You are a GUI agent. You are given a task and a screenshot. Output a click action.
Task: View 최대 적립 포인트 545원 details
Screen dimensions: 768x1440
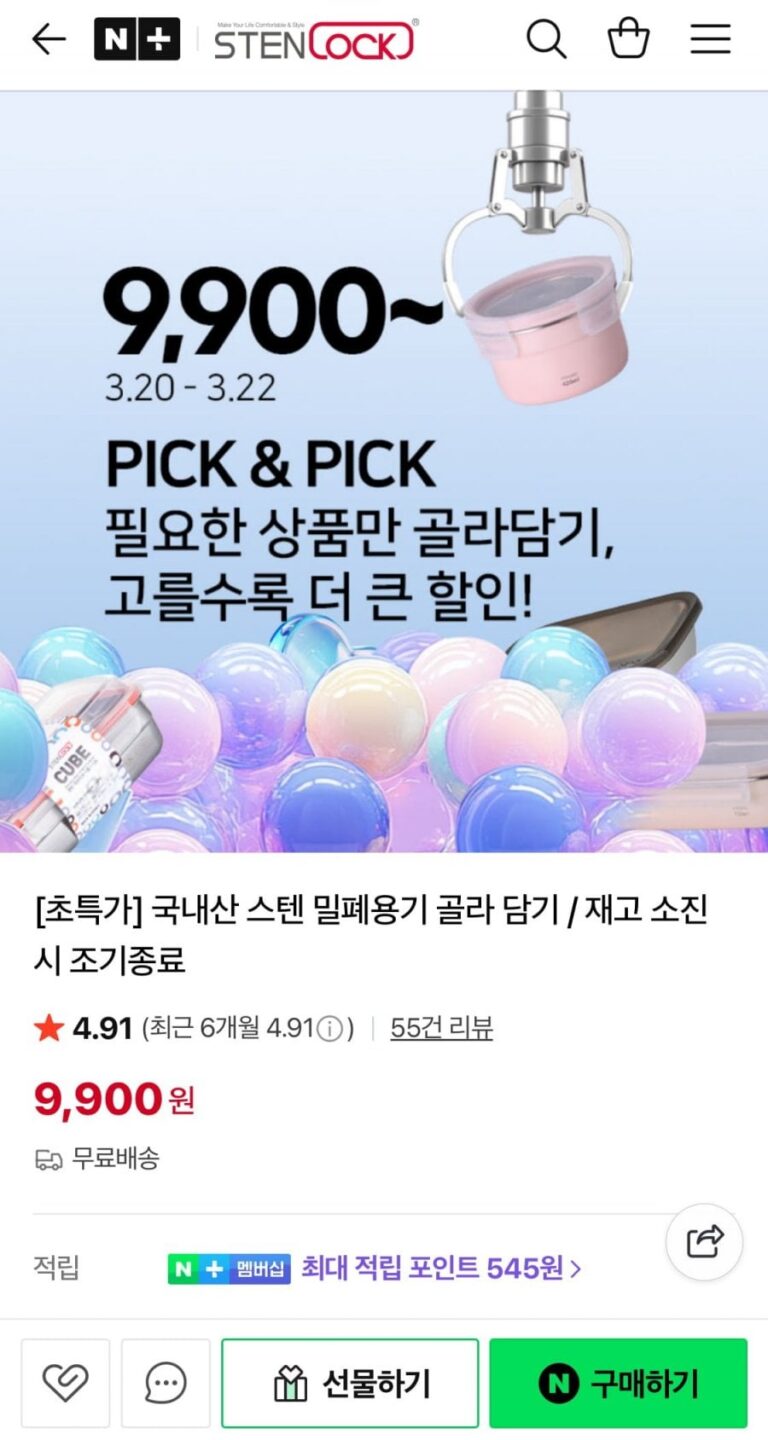pyautogui.click(x=440, y=1269)
